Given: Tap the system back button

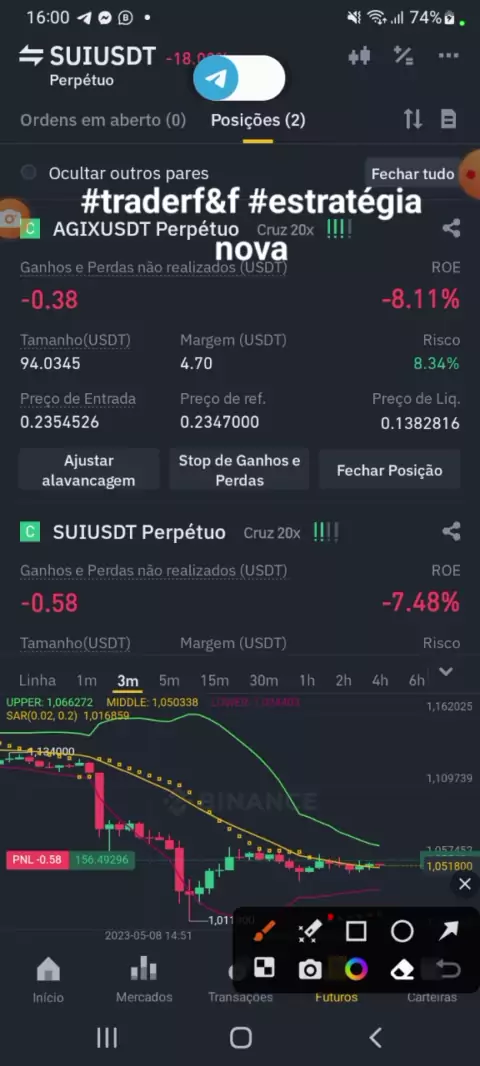Looking at the screenshot, I should pos(375,1037).
